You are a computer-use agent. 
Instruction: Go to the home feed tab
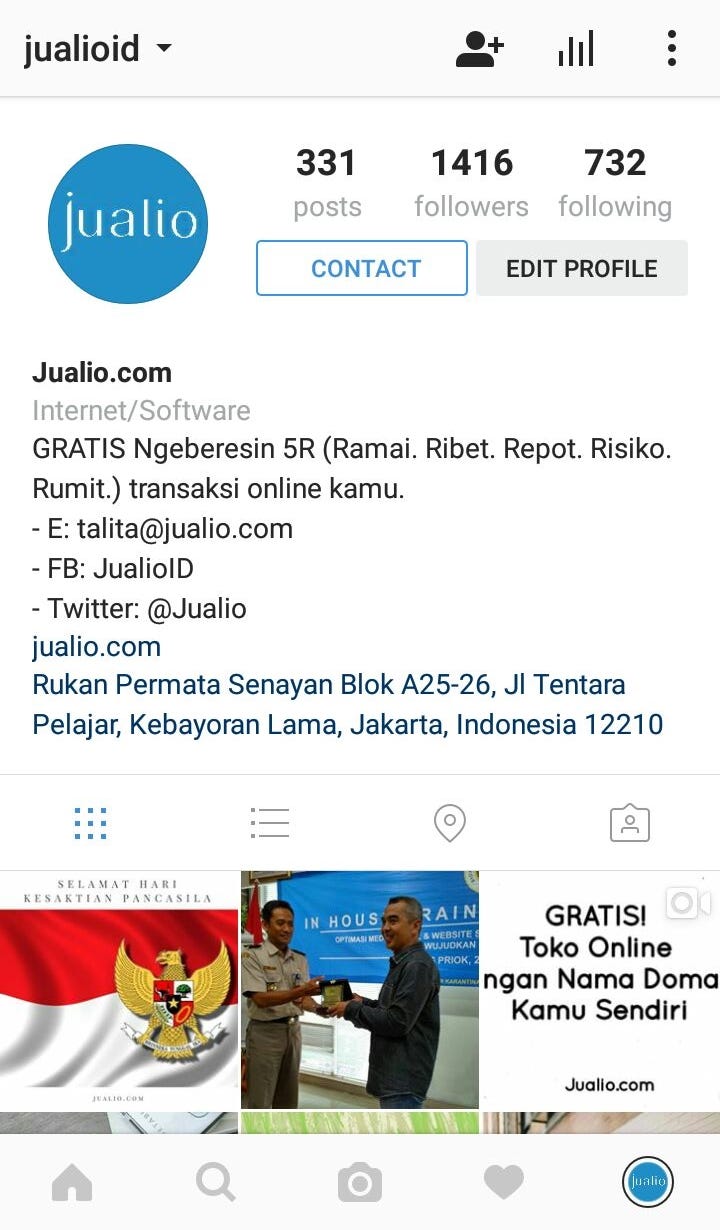[x=72, y=1184]
